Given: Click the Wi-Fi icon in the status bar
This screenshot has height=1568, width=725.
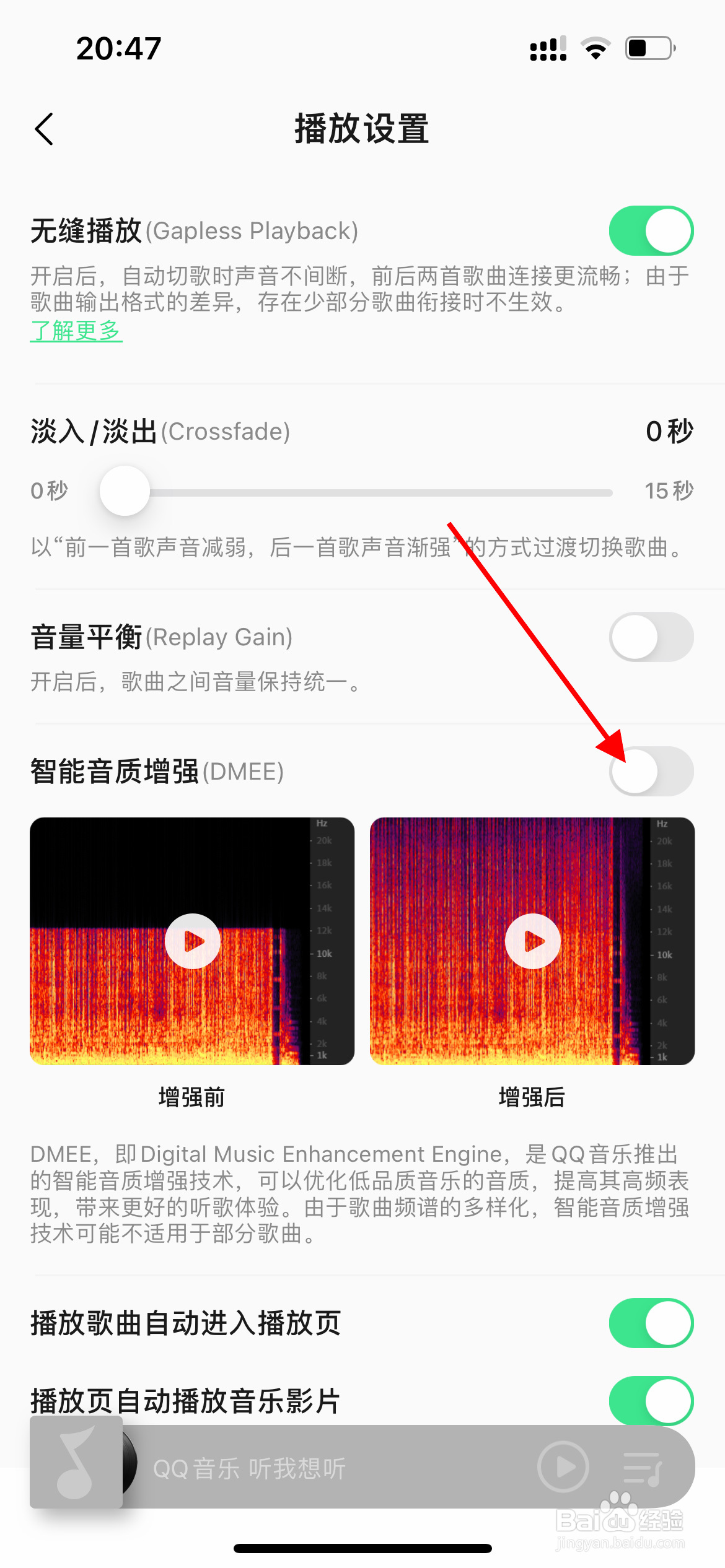Looking at the screenshot, I should (x=594, y=46).
